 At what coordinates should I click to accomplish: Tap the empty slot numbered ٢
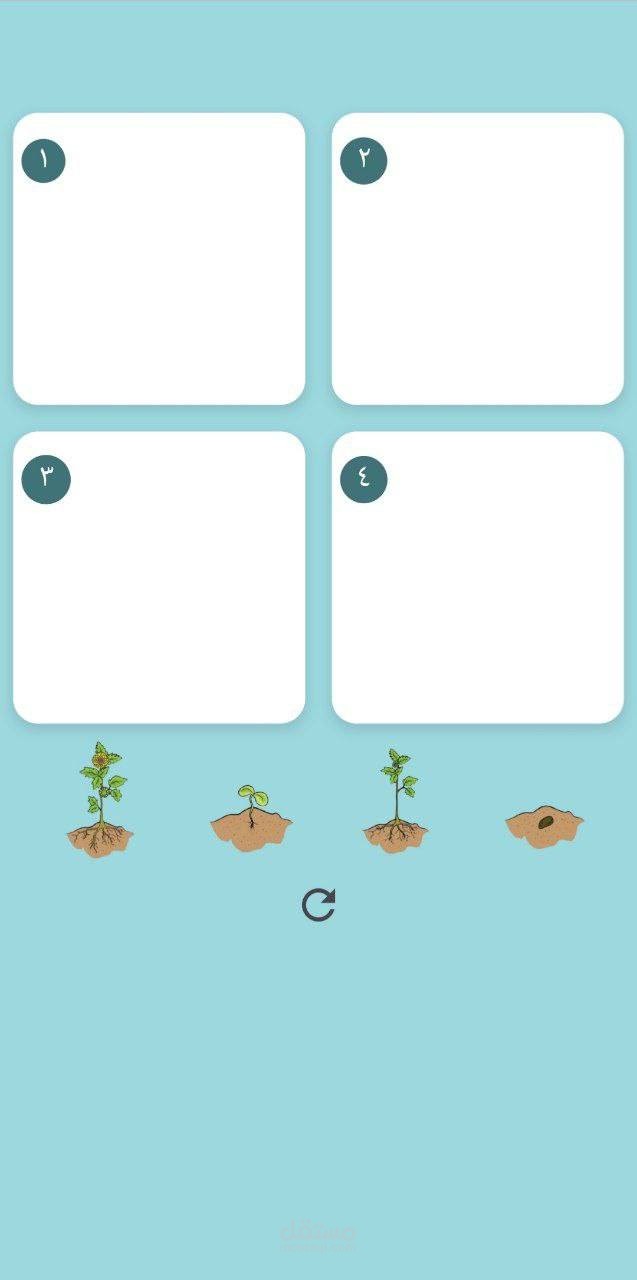(x=477, y=259)
